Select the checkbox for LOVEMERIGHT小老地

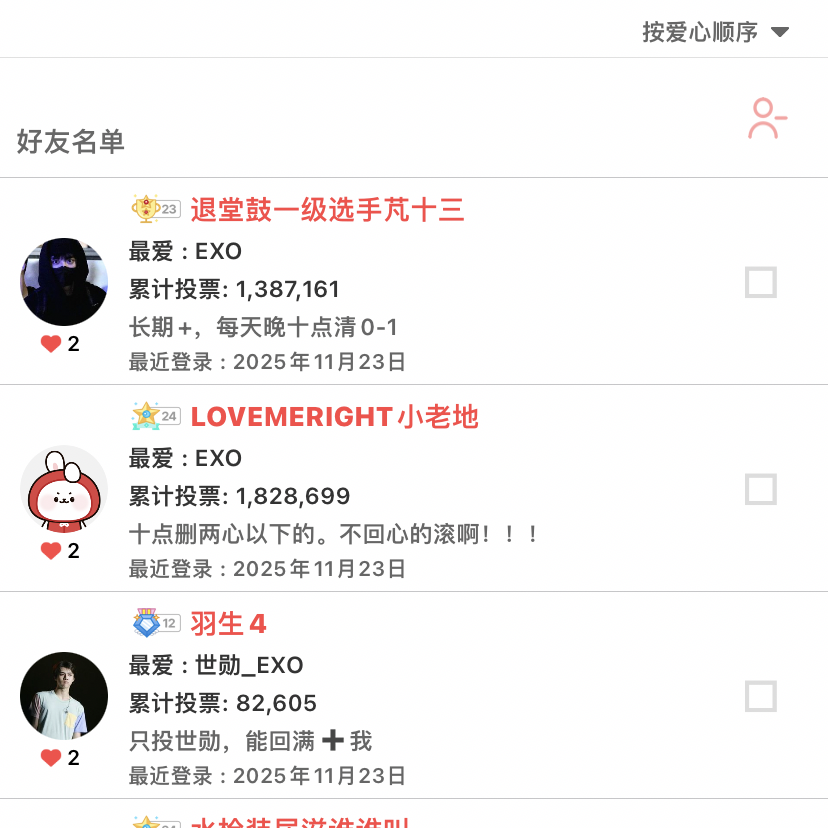coord(761,490)
